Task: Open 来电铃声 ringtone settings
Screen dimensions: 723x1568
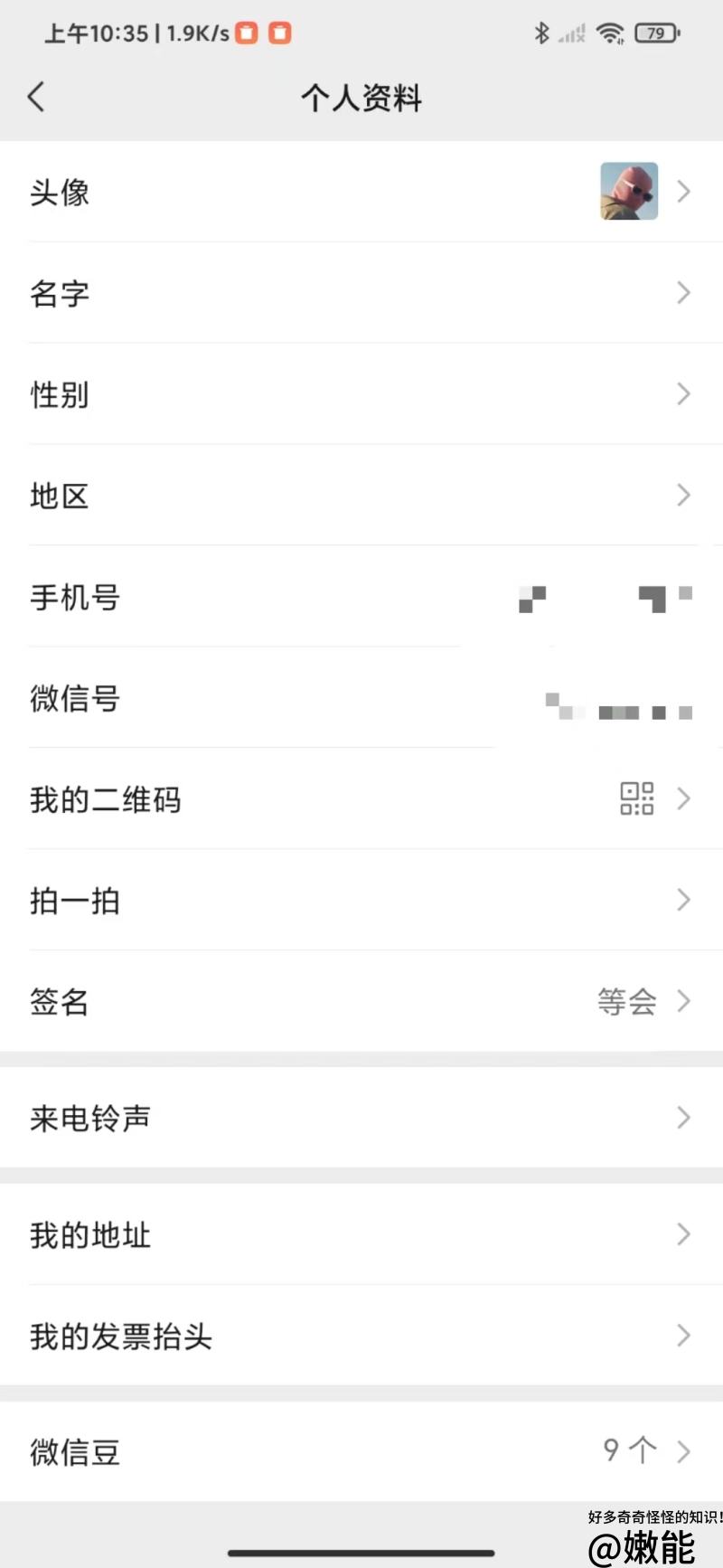Action: [361, 1118]
